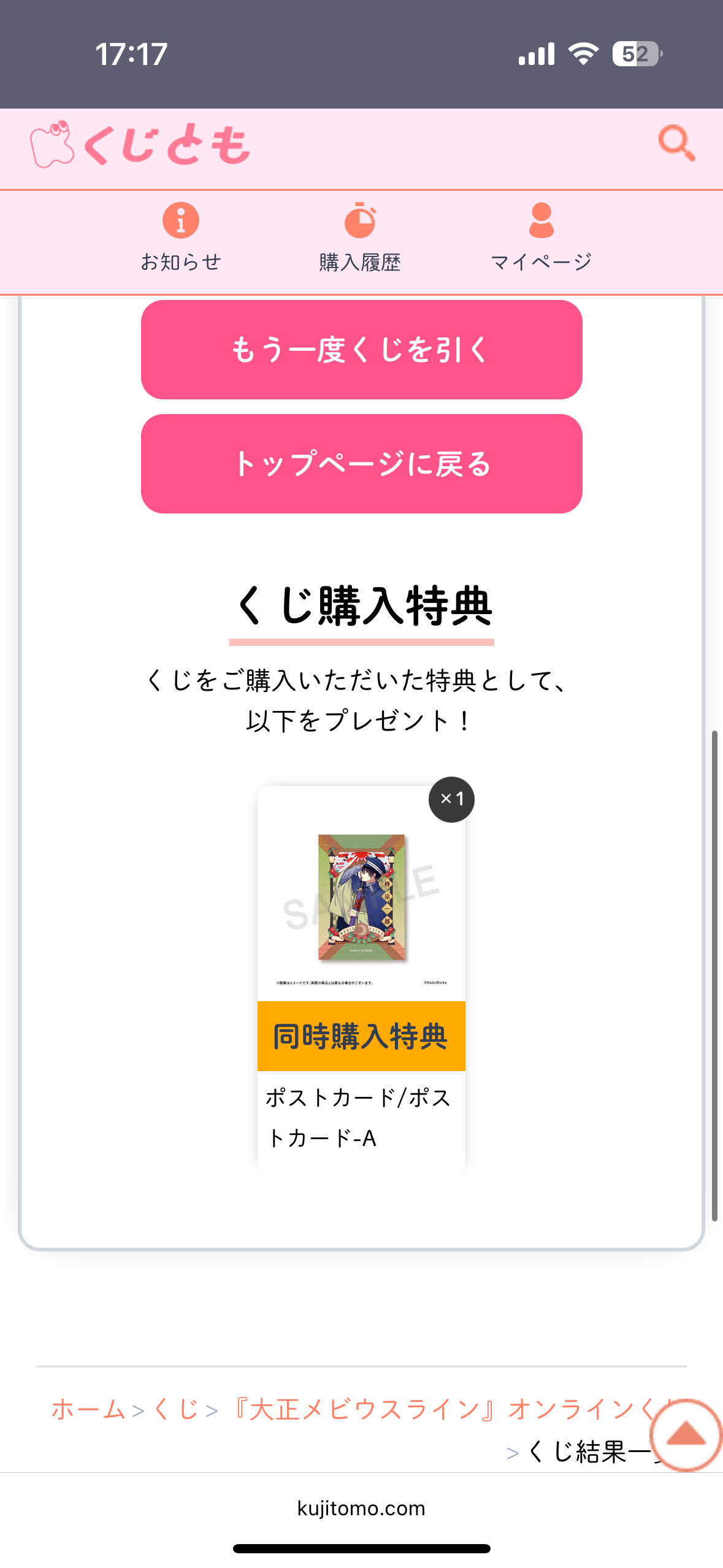This screenshot has width=723, height=1568.
Task: Open the ホーム breadcrumb link
Action: (88, 1409)
